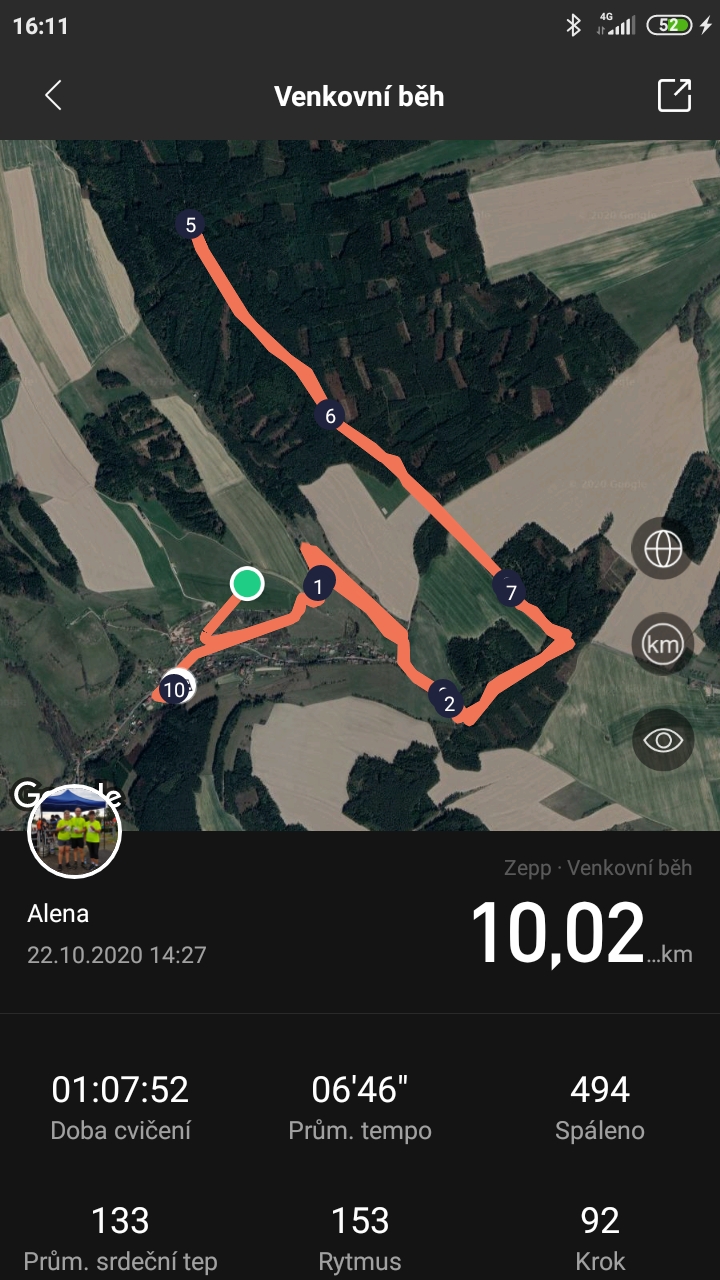Go back from the Venkovní běh screen
The height and width of the screenshot is (1280, 720).
[53, 96]
